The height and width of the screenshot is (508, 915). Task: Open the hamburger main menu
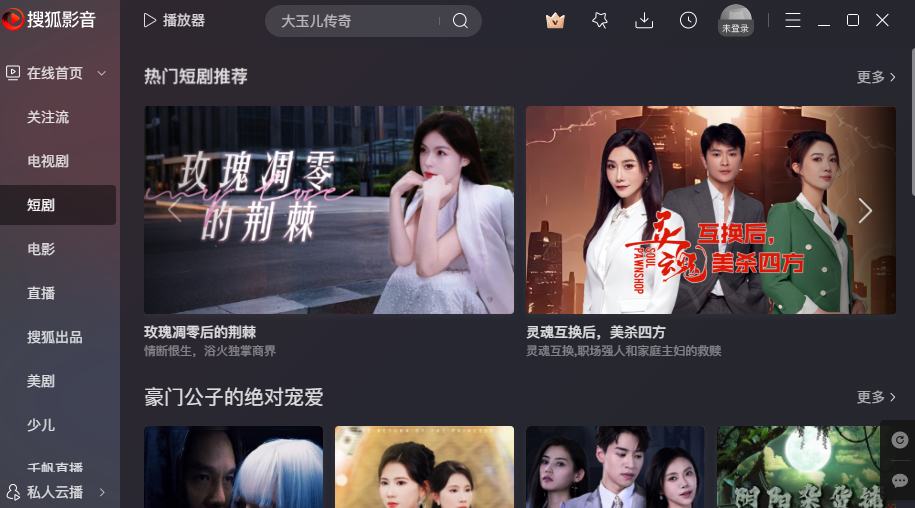793,20
